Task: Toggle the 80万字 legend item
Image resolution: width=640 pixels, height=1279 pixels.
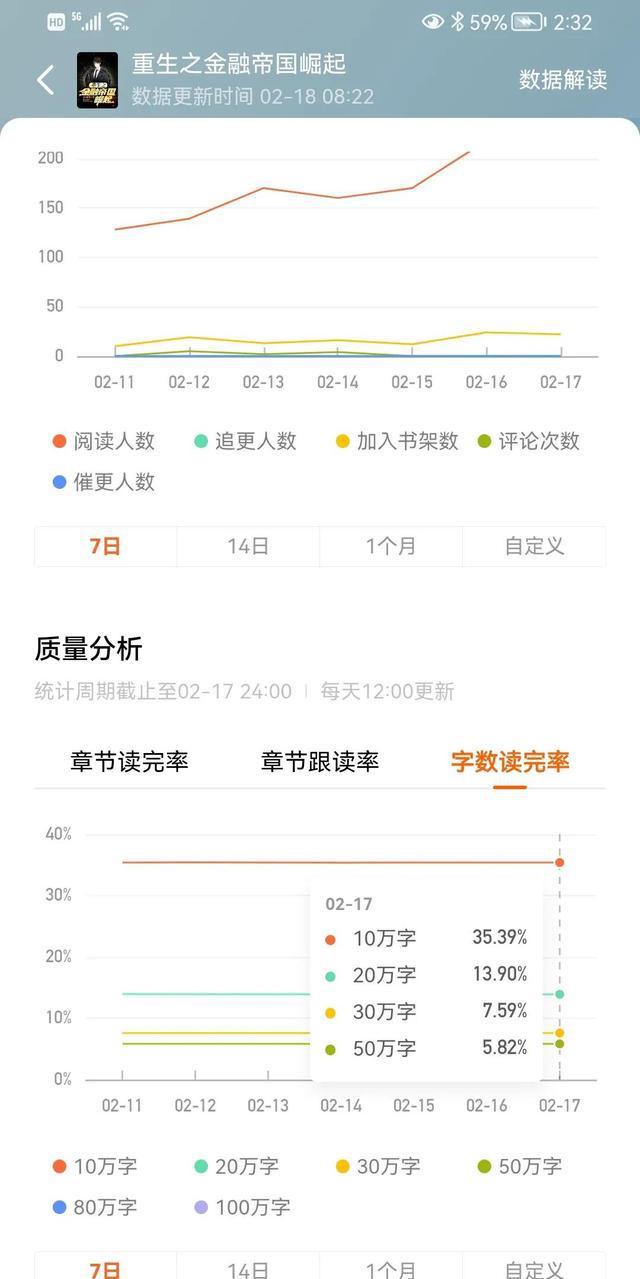Action: tap(95, 1207)
